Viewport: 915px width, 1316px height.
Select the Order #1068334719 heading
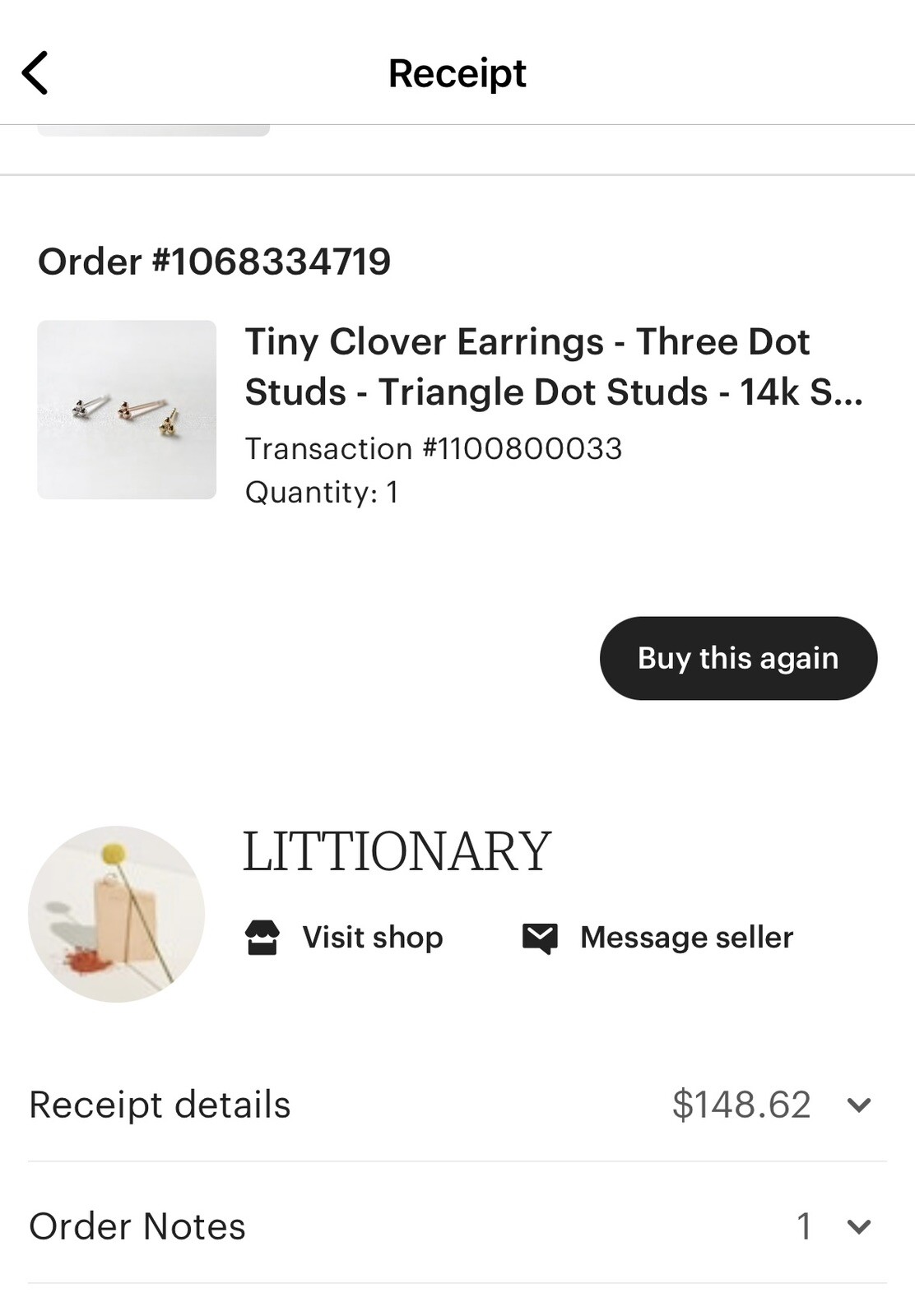(x=216, y=262)
